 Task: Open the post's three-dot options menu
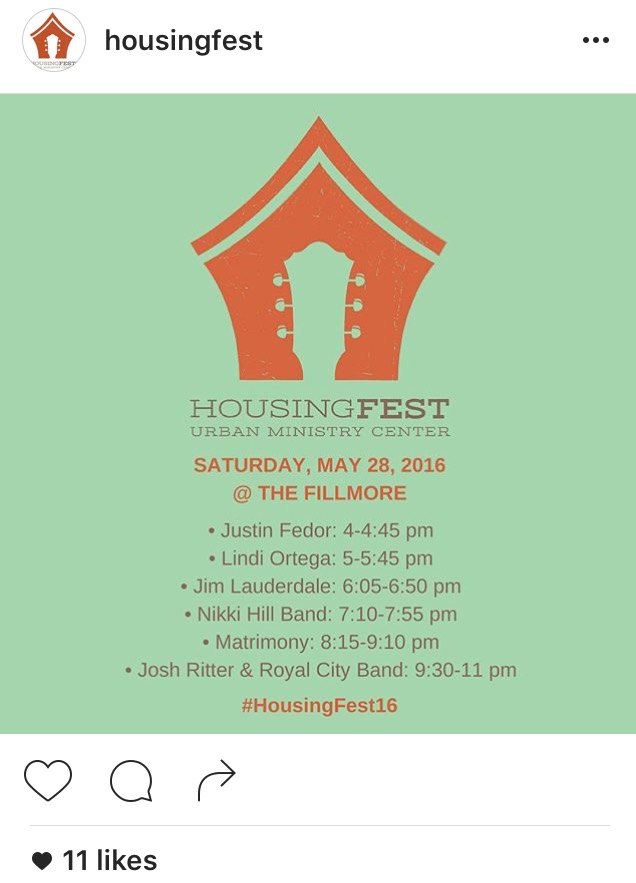point(595,40)
